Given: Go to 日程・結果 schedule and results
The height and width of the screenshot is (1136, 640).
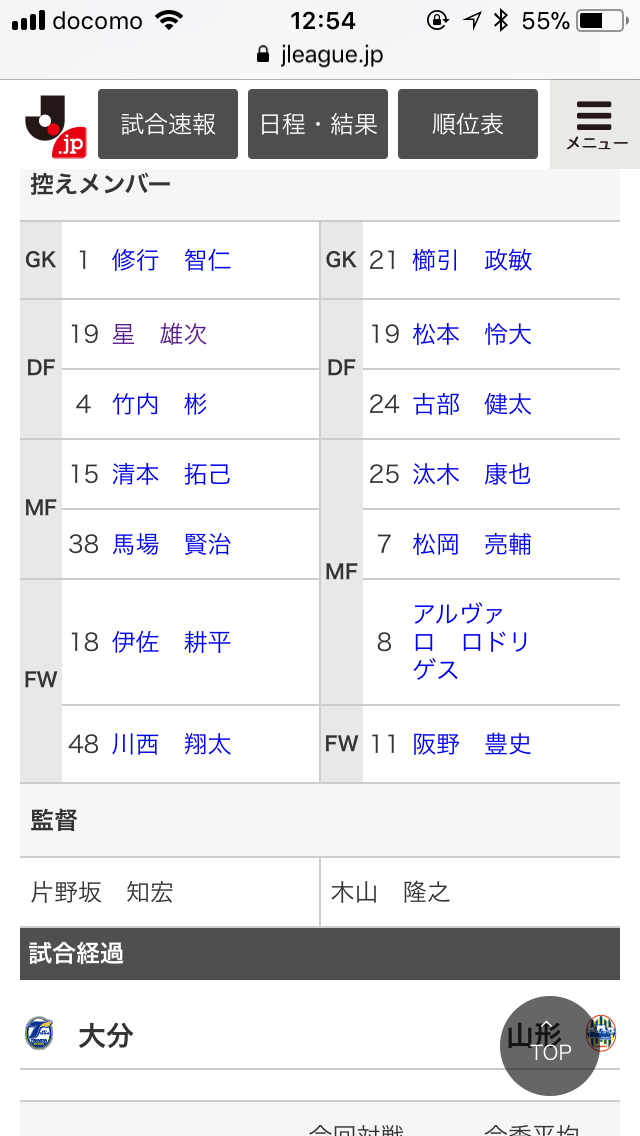Looking at the screenshot, I should pyautogui.click(x=318, y=124).
